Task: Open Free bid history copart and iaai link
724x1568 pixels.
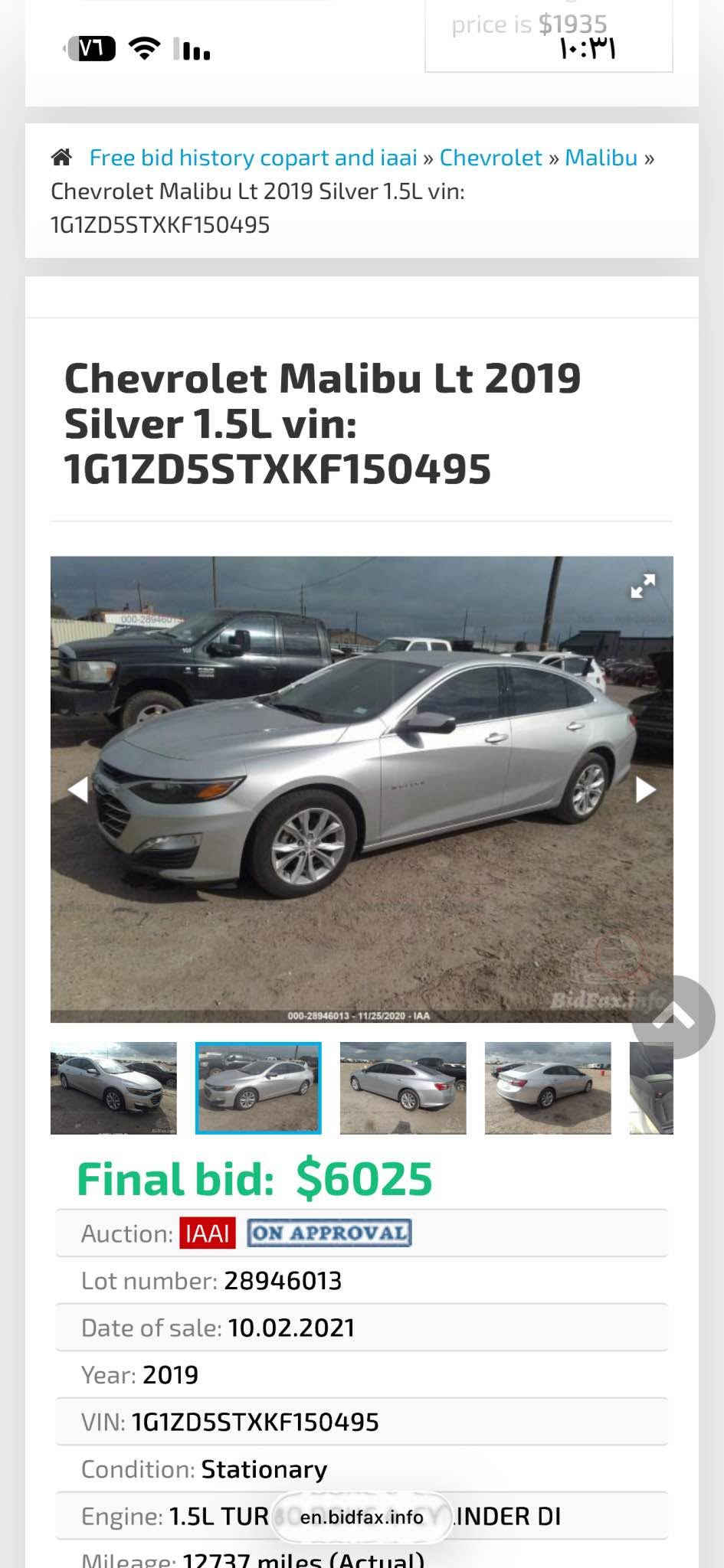Action: [x=253, y=158]
